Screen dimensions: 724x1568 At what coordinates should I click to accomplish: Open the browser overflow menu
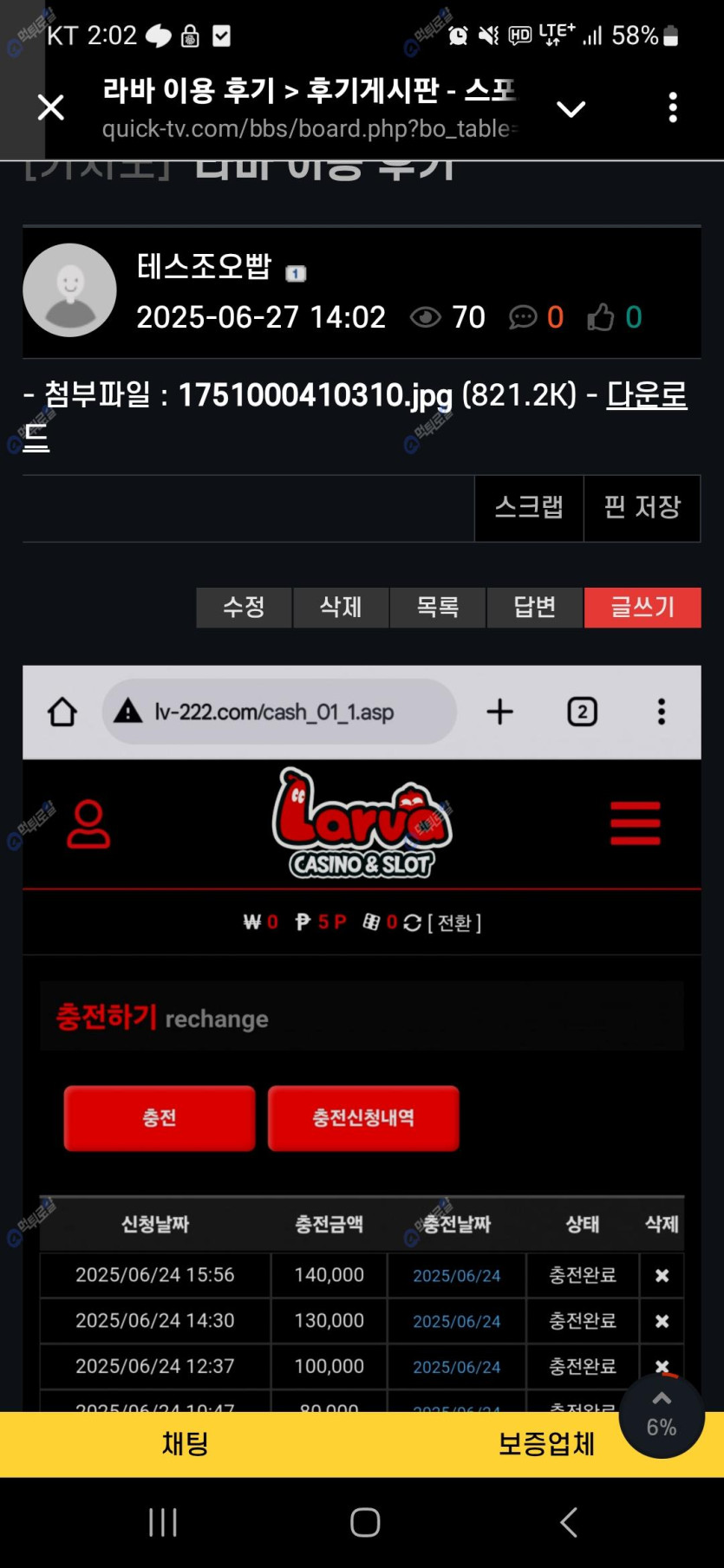[x=673, y=107]
